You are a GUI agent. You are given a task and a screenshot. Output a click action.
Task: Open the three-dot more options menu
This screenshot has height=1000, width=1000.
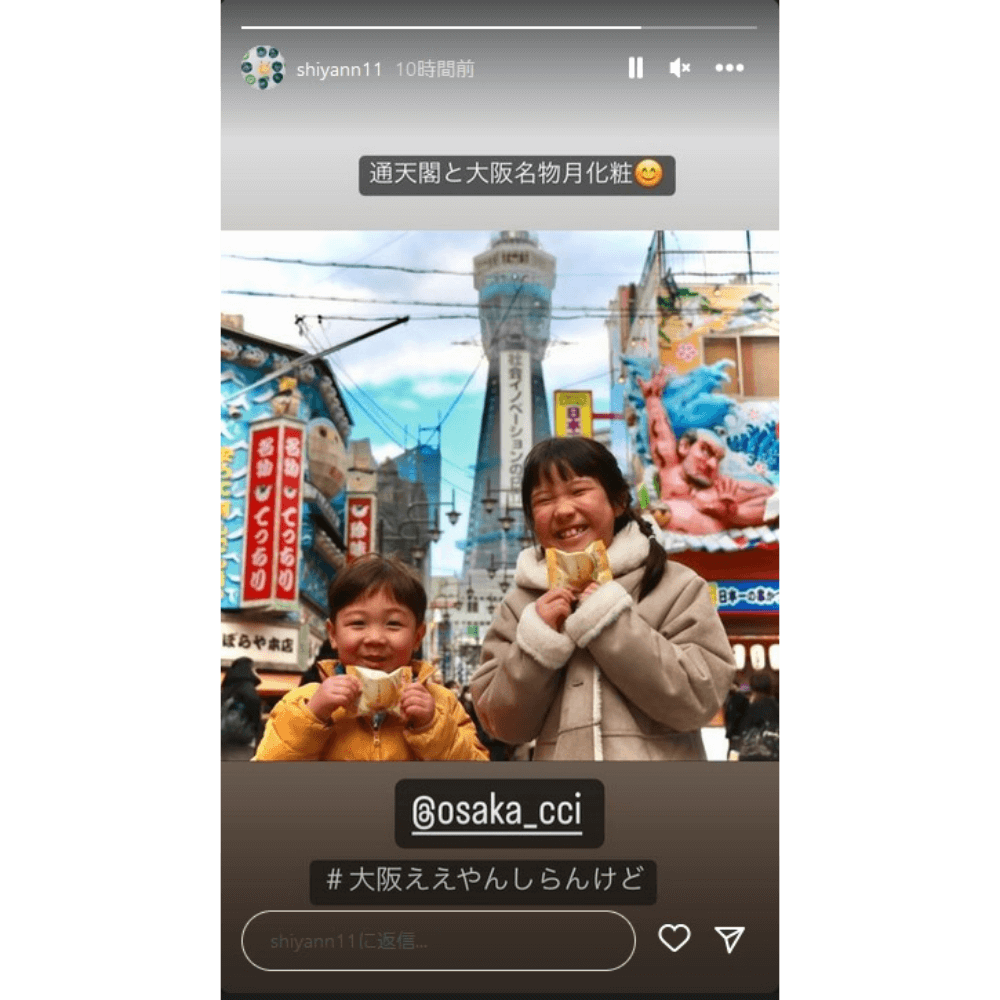tap(729, 68)
